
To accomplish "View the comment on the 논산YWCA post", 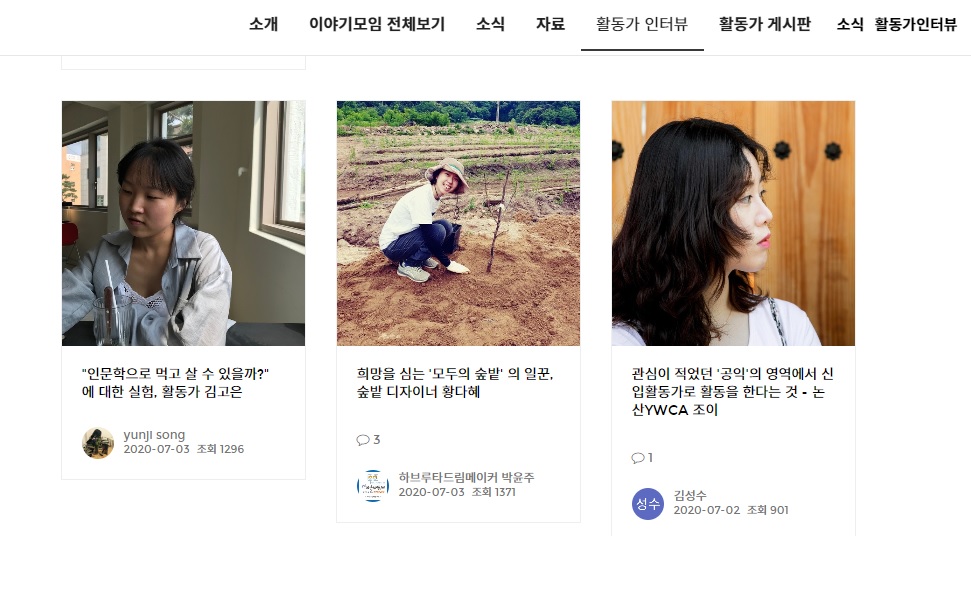I will (x=642, y=458).
